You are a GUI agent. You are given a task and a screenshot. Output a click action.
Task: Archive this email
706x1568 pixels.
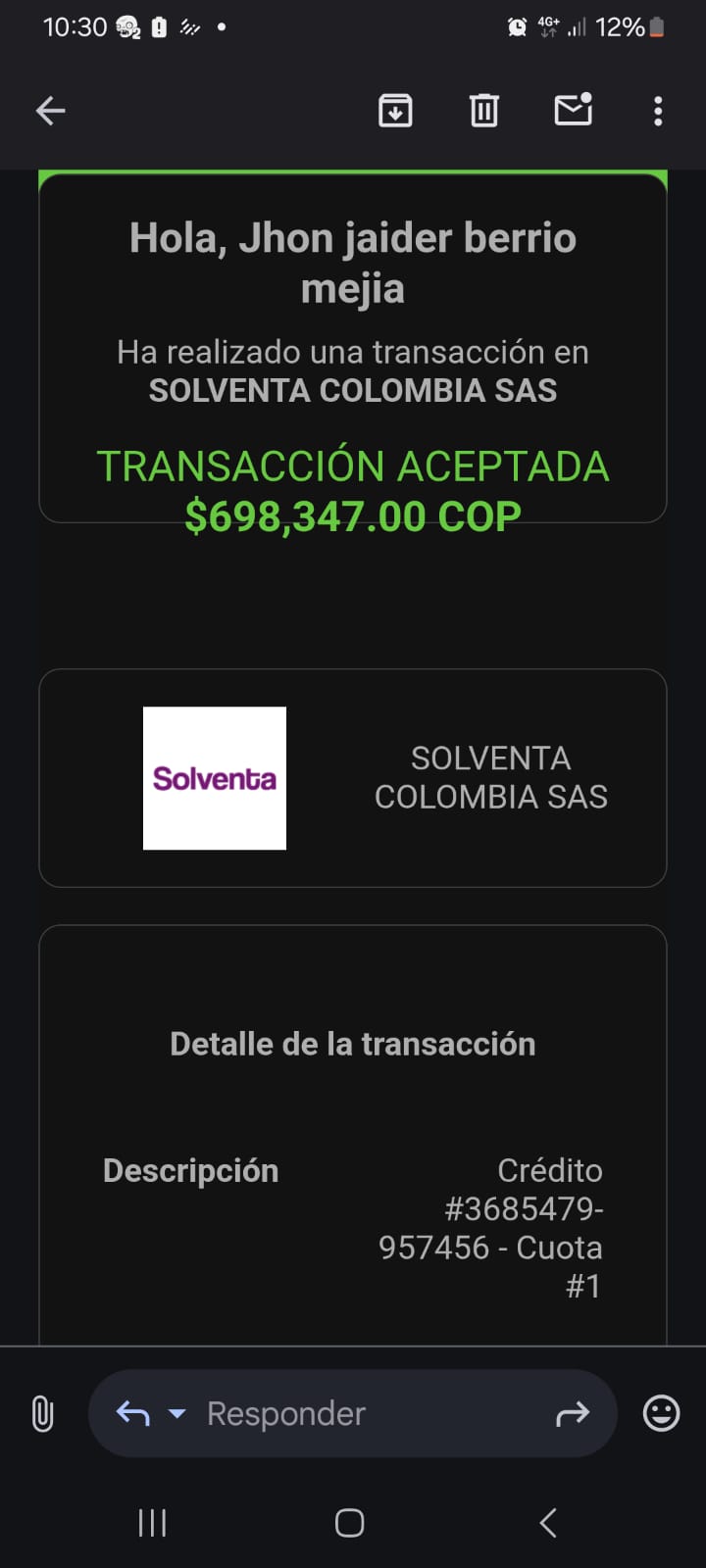coord(395,111)
